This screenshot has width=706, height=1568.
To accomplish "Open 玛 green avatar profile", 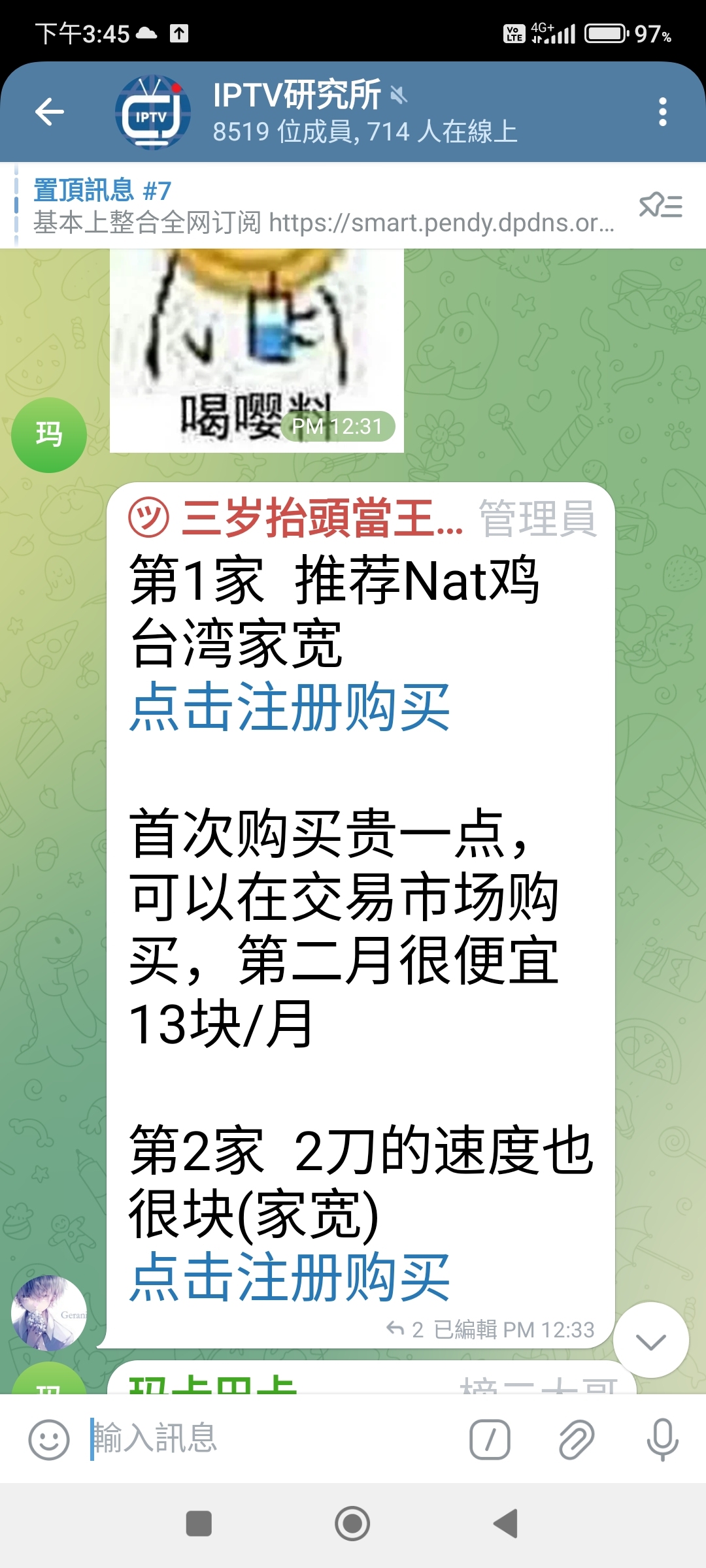I will [x=49, y=435].
